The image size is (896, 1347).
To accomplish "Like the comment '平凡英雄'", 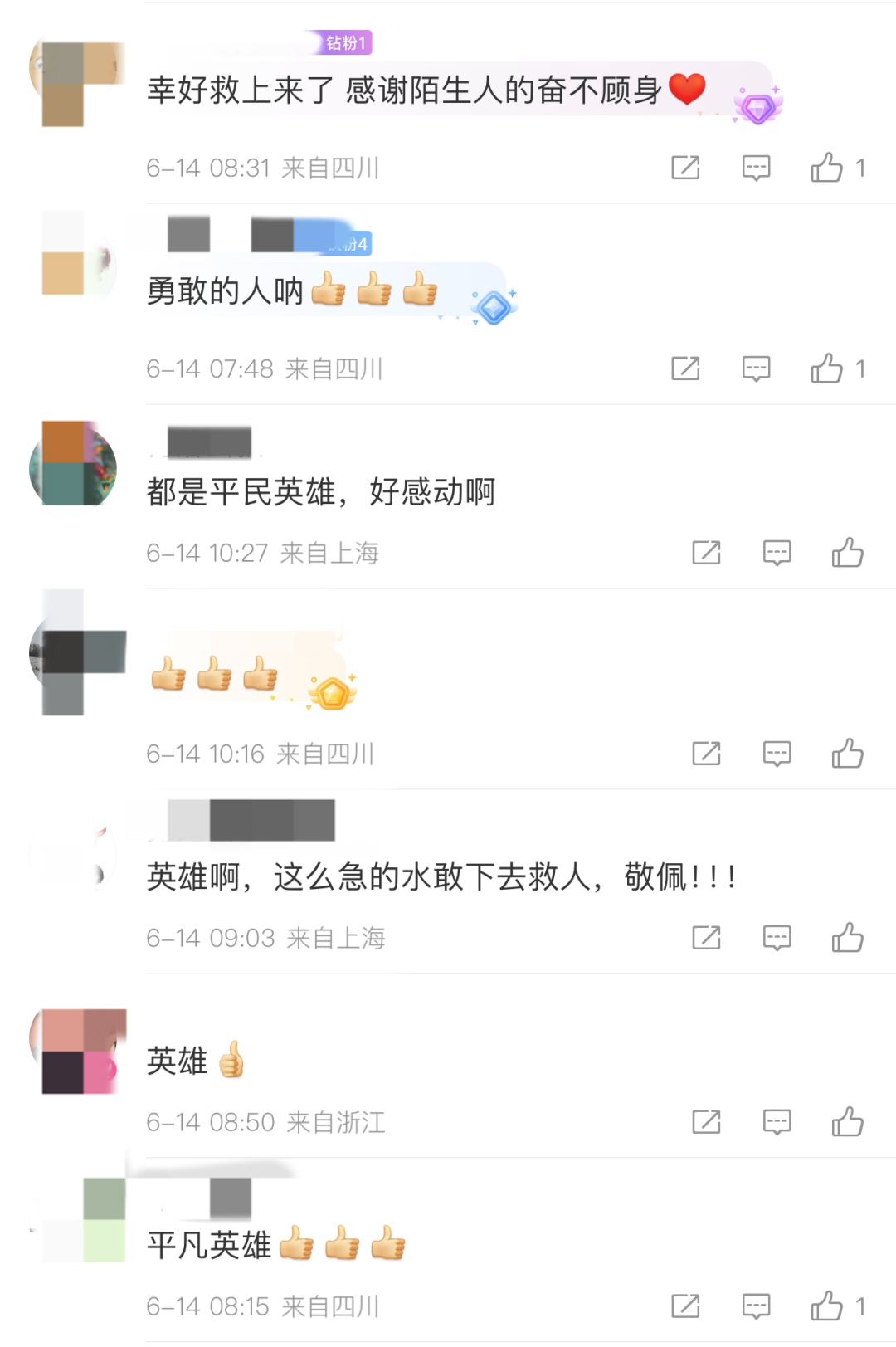I will (x=827, y=1306).
